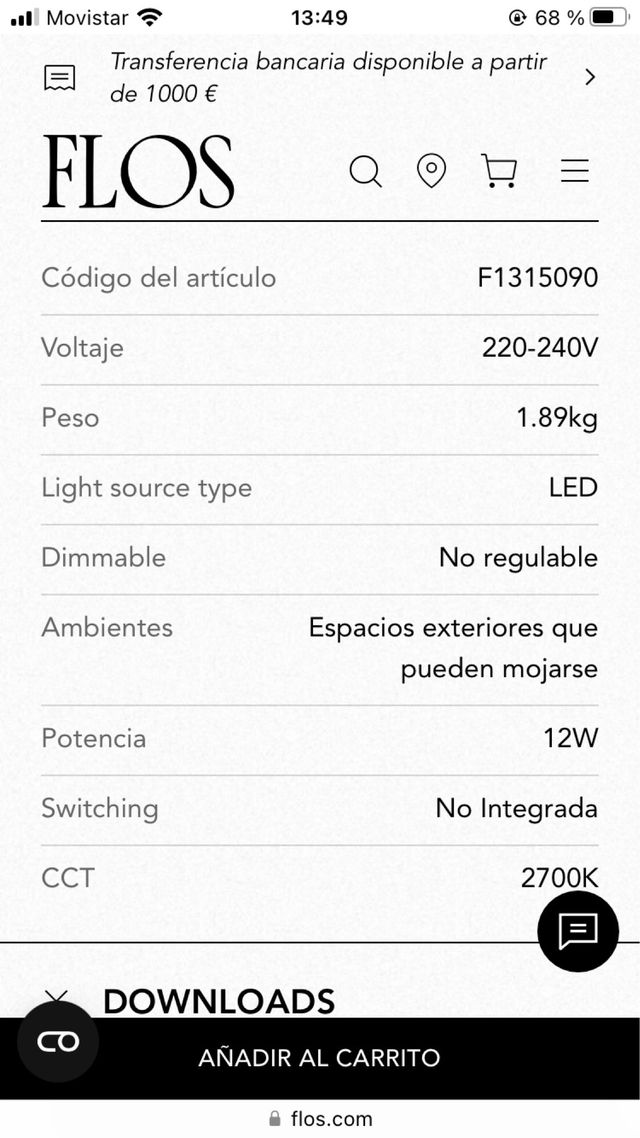
Task: View the shopping cart
Action: (499, 171)
